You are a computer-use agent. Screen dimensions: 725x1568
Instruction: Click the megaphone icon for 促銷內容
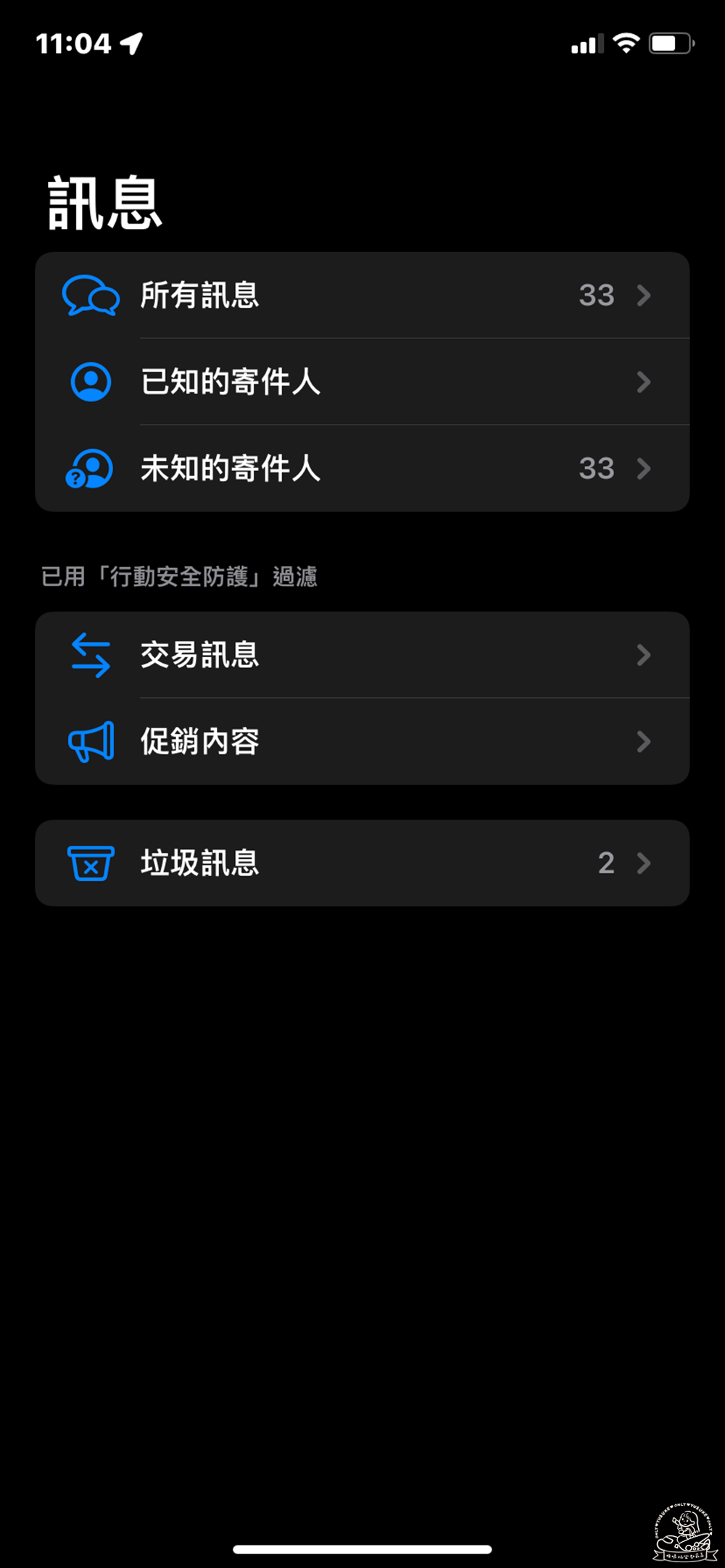click(90, 741)
